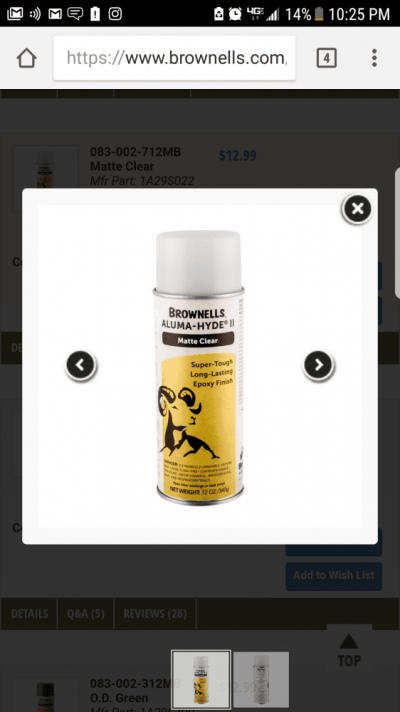Viewport: 400px width, 712px height.
Task: Close the product image lightbox
Action: tap(357, 209)
